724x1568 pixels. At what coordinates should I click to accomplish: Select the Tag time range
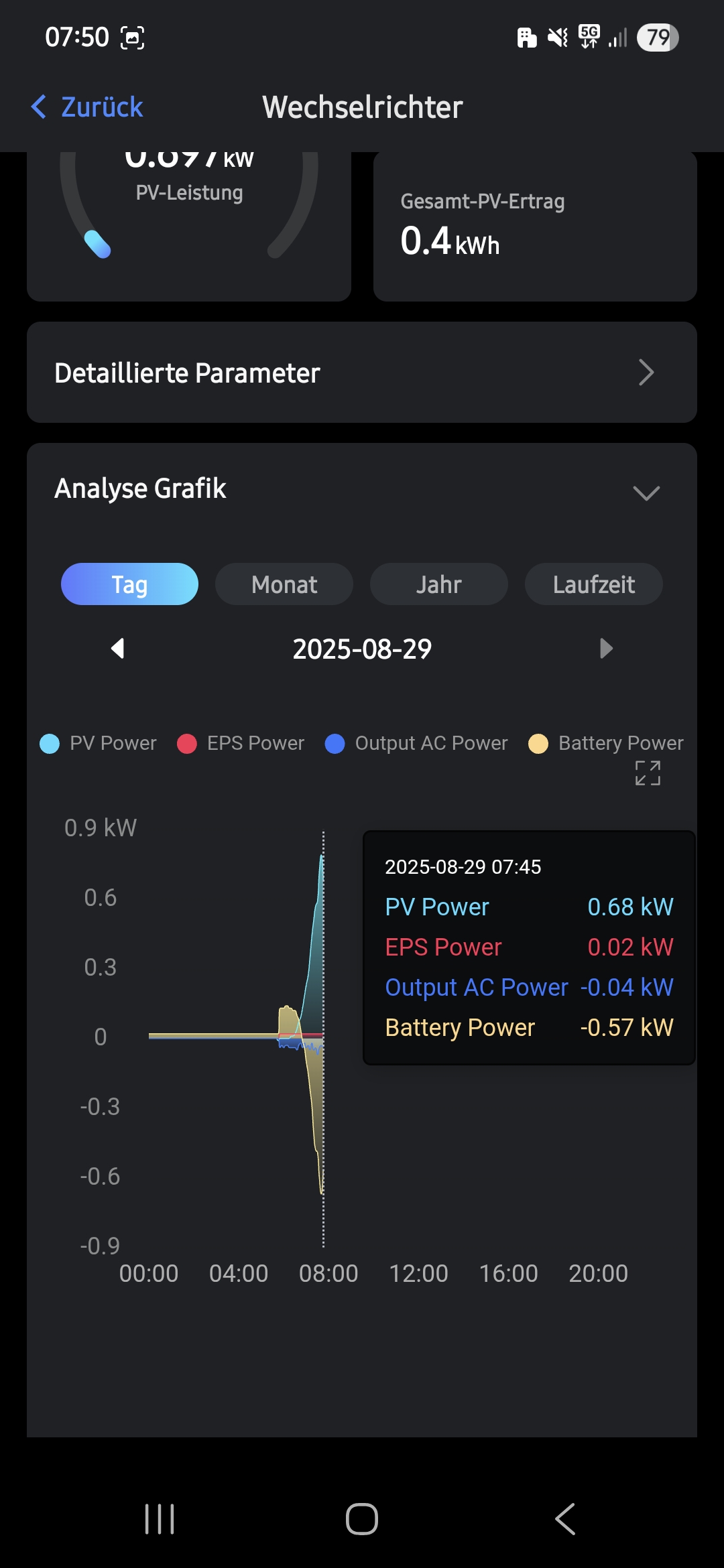pyautogui.click(x=129, y=584)
